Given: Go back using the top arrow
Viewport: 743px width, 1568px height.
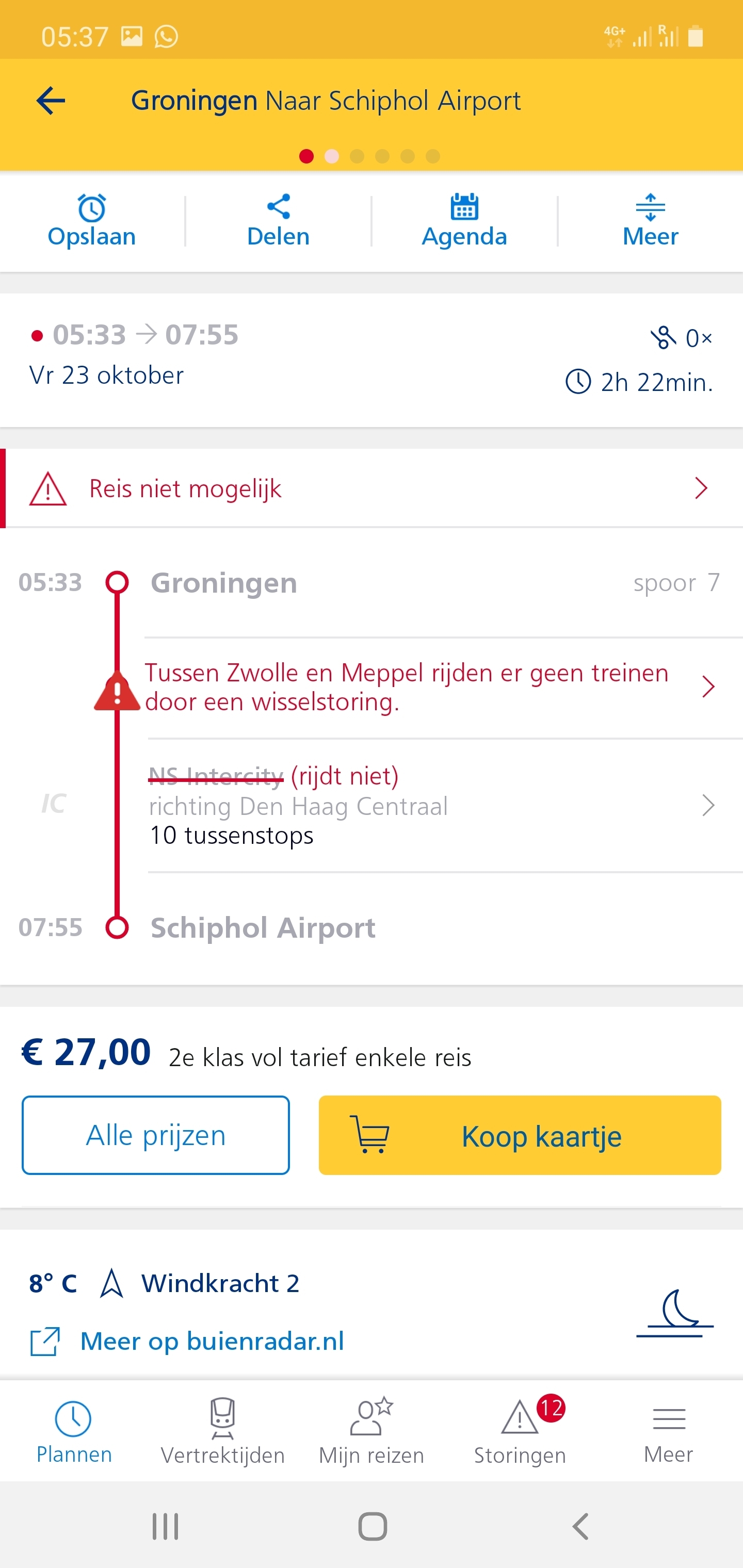Looking at the screenshot, I should click(51, 101).
